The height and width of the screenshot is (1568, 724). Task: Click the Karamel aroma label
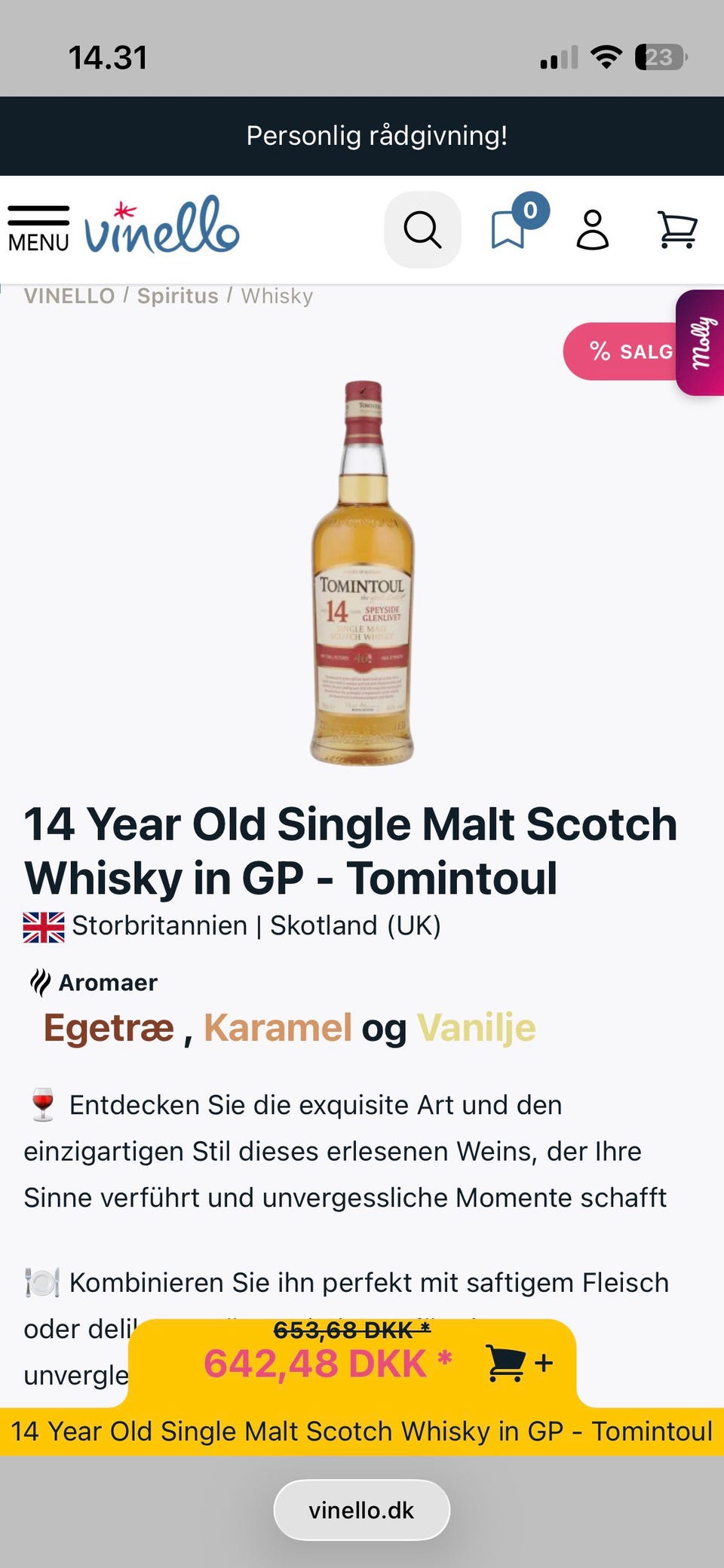pos(280,1026)
